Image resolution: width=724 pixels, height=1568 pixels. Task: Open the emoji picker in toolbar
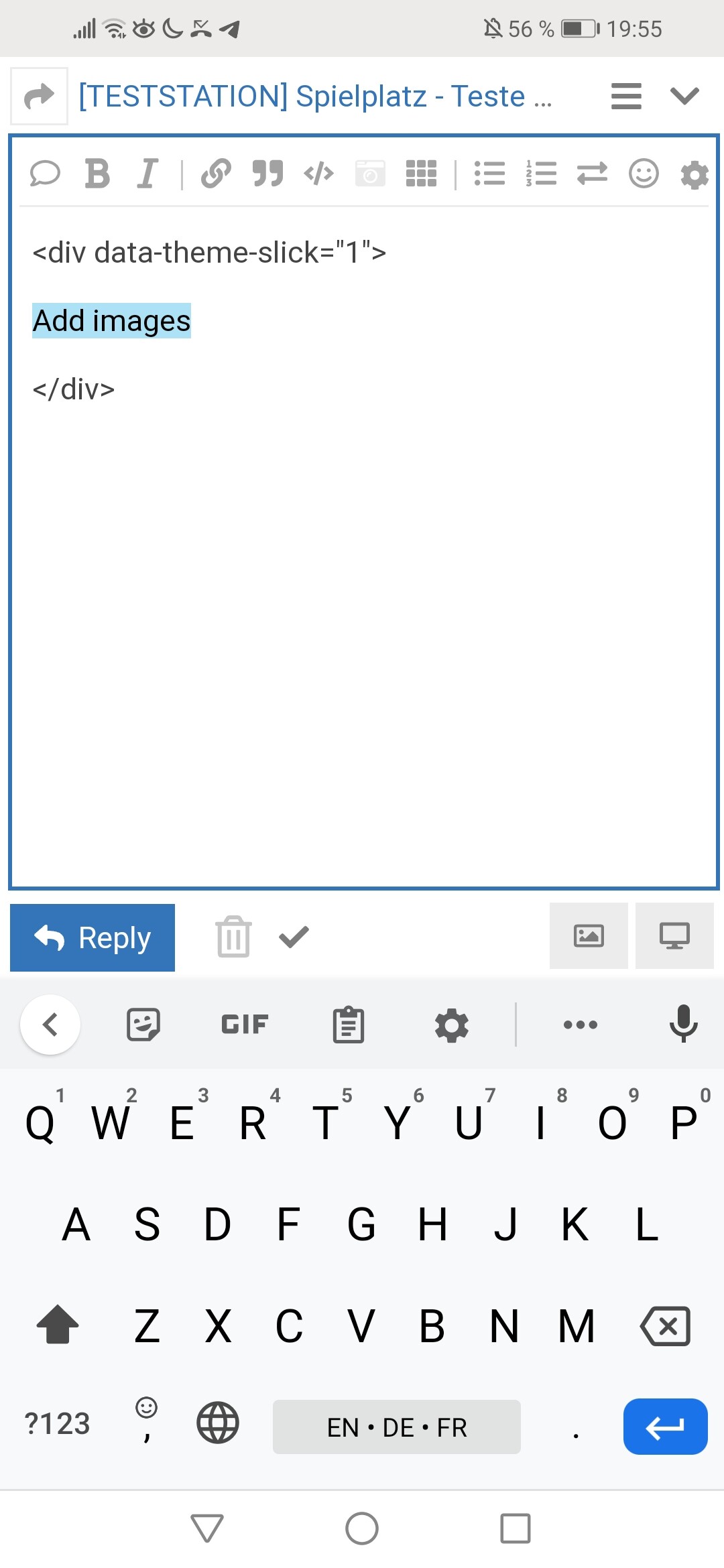644,174
